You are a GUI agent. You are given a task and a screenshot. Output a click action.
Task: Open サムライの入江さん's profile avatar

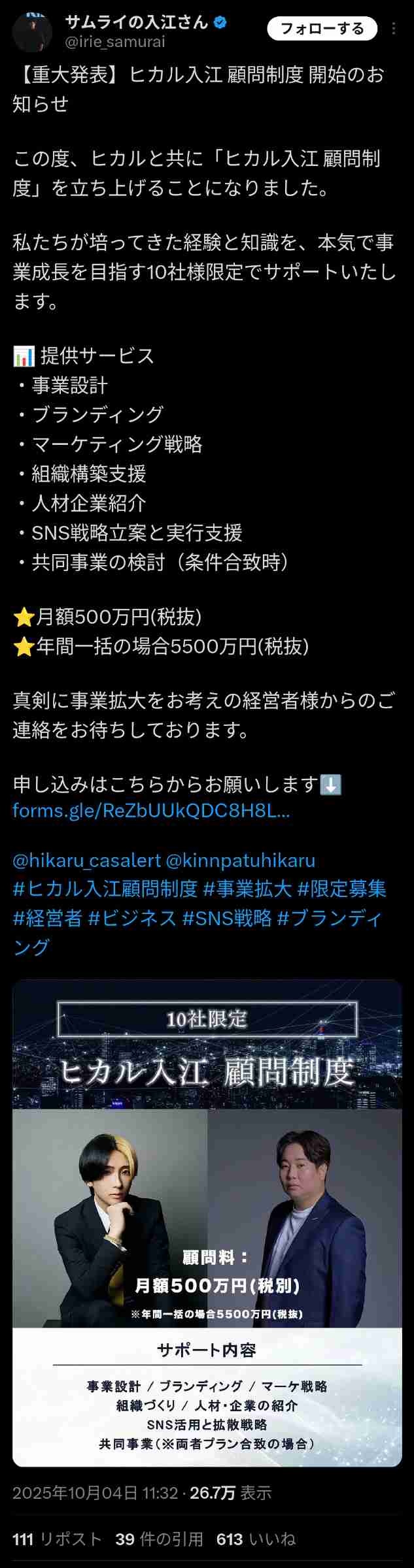pos(32,31)
